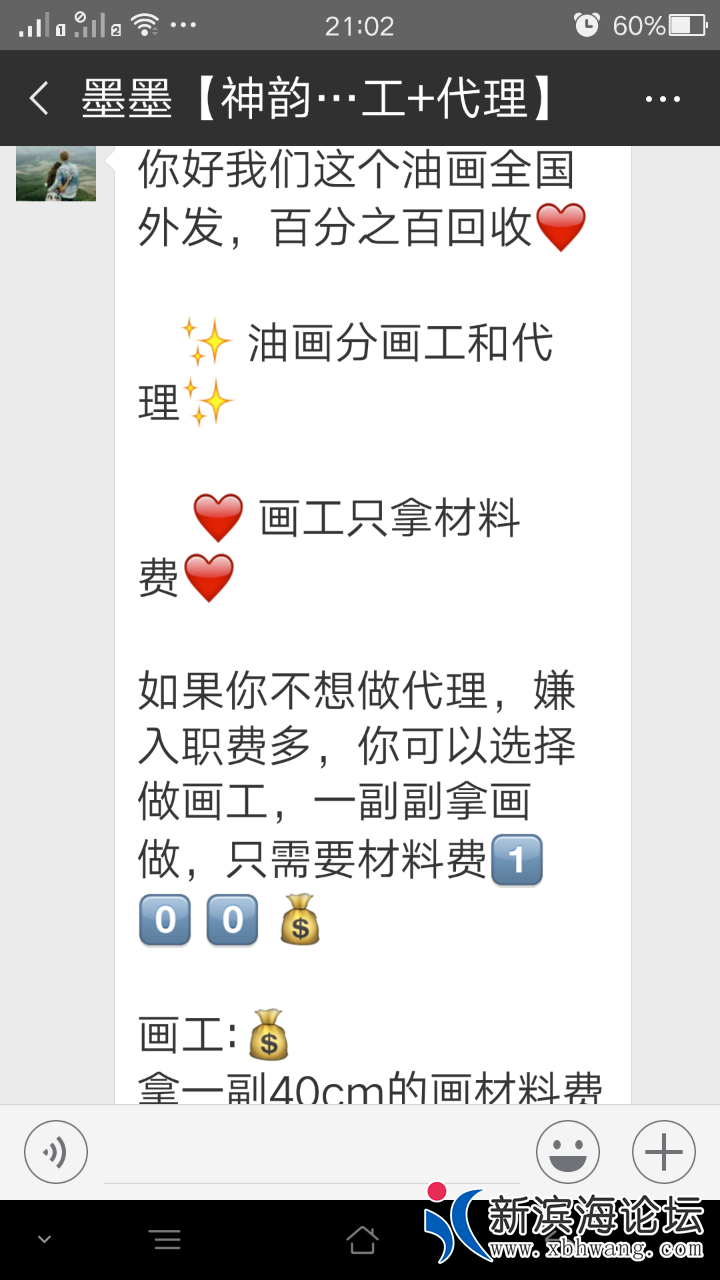Viewport: 720px width, 1280px height.
Task: Switch to voice message input
Action: 56,1152
